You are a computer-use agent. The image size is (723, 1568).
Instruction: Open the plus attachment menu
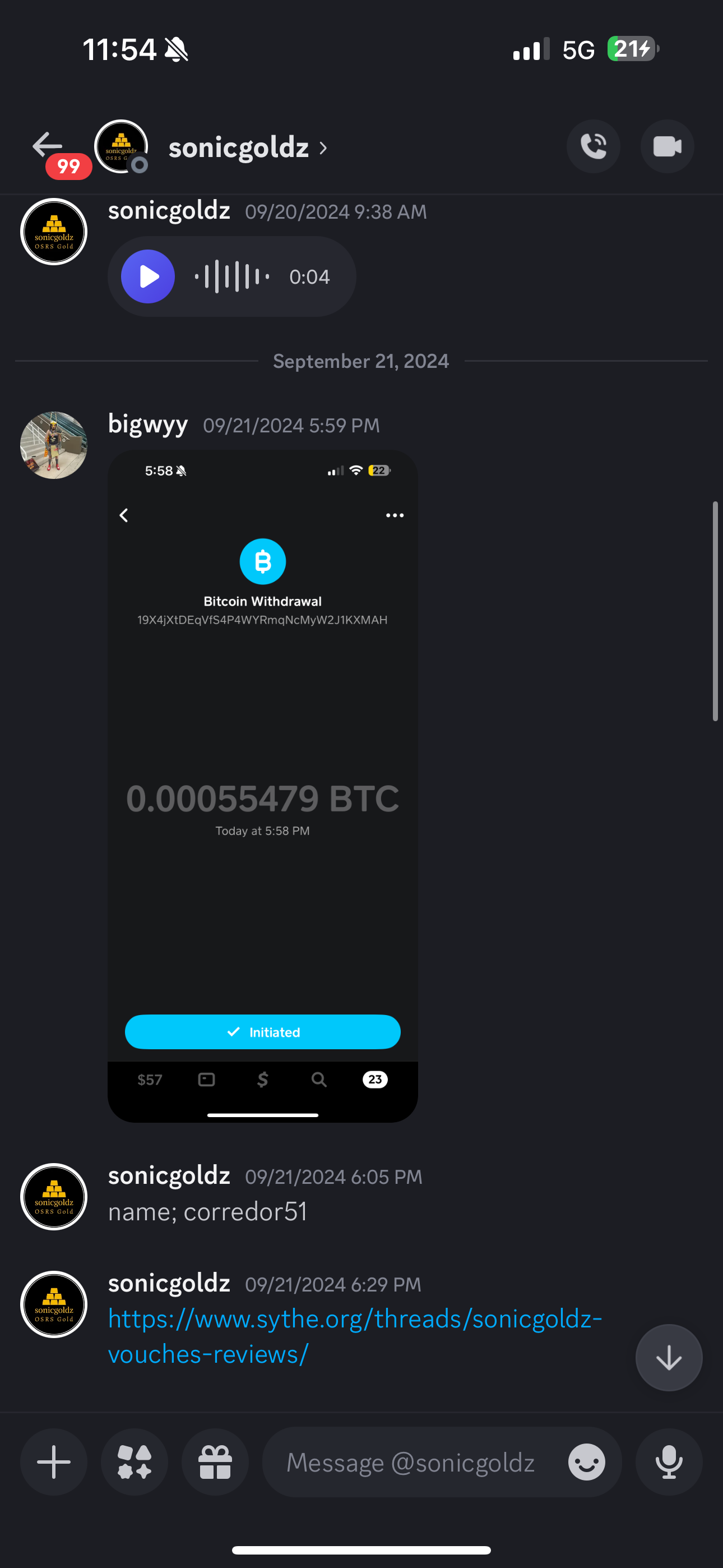pos(54,1461)
